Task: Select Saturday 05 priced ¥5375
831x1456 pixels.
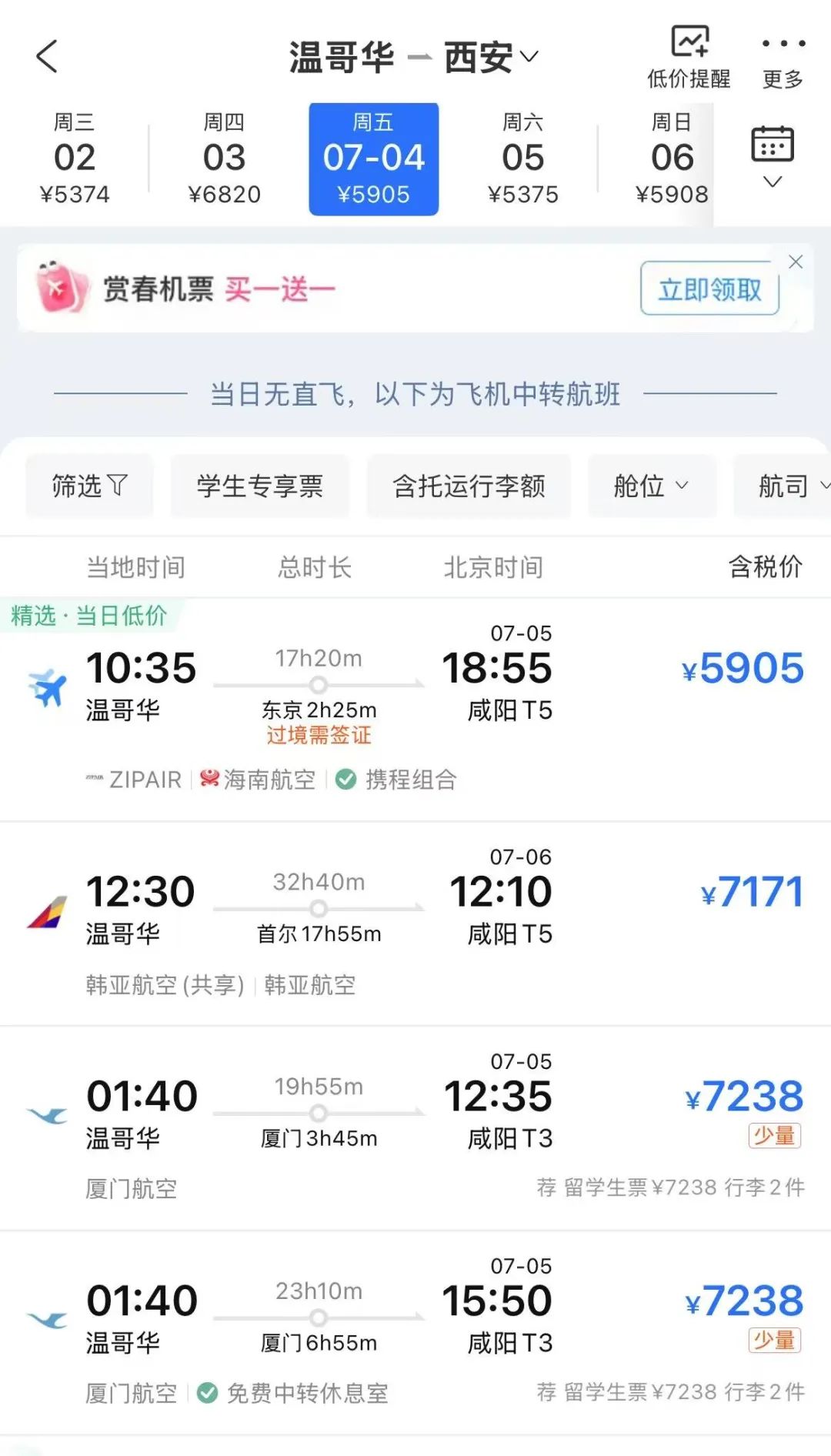Action: pos(523,159)
